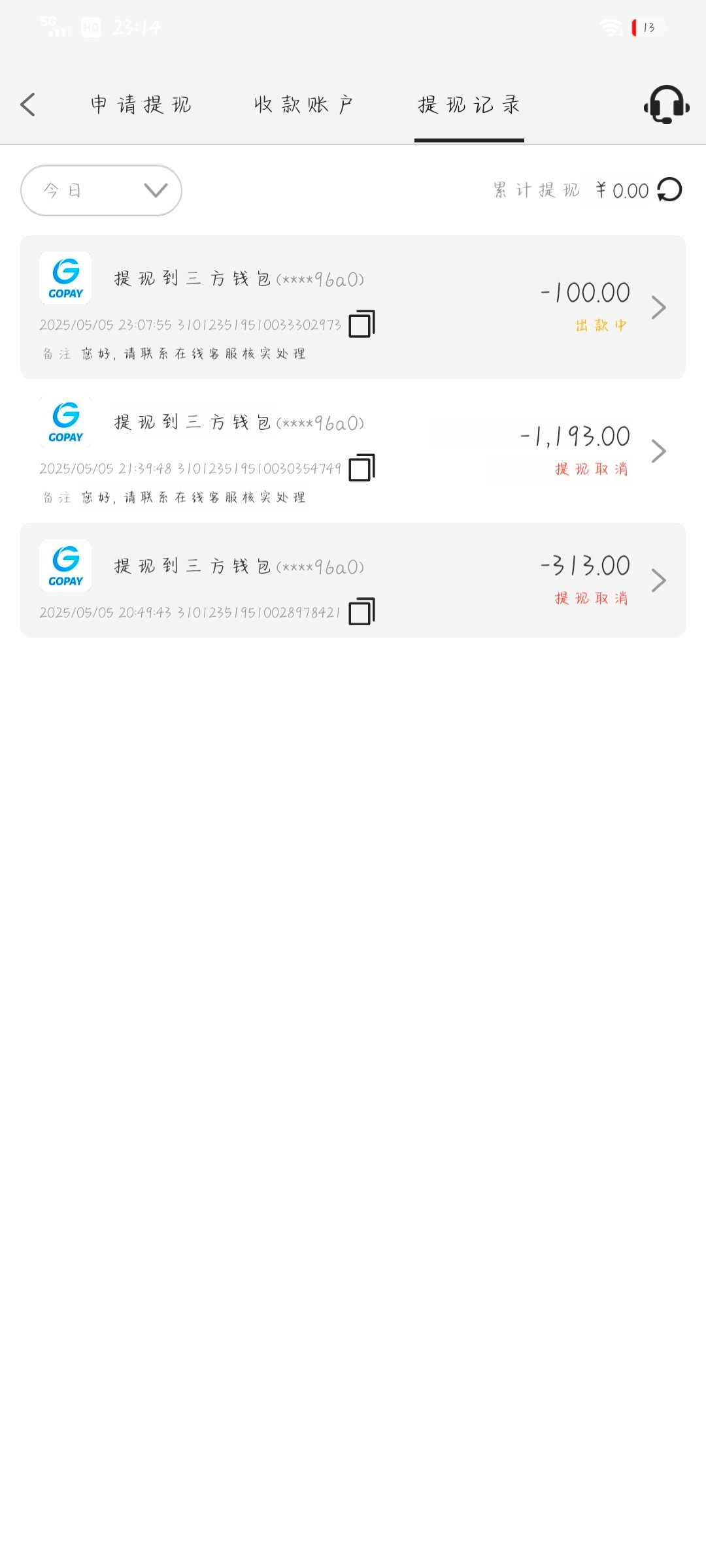Copy order number ending in 30354749

pos(361,468)
